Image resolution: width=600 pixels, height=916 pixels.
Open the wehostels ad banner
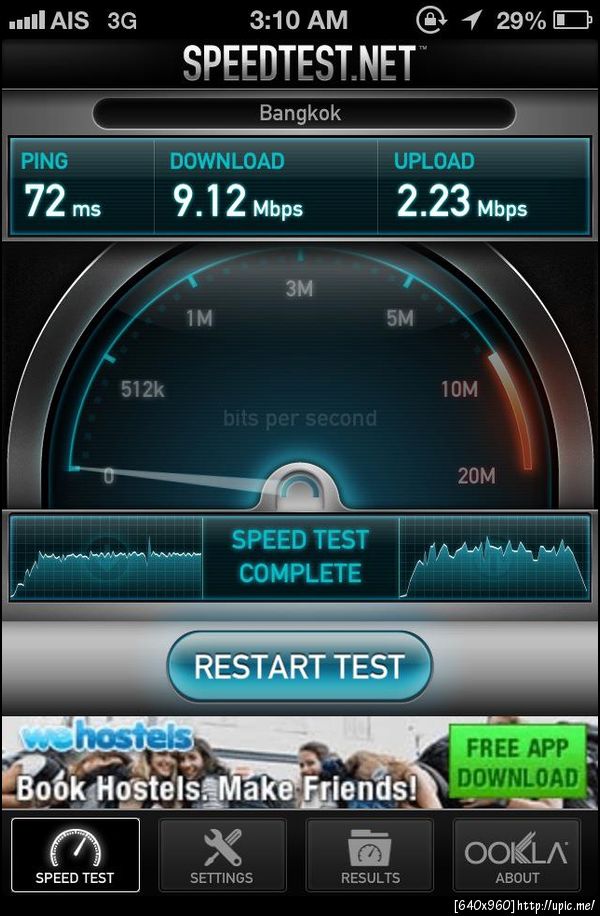pos(215,765)
